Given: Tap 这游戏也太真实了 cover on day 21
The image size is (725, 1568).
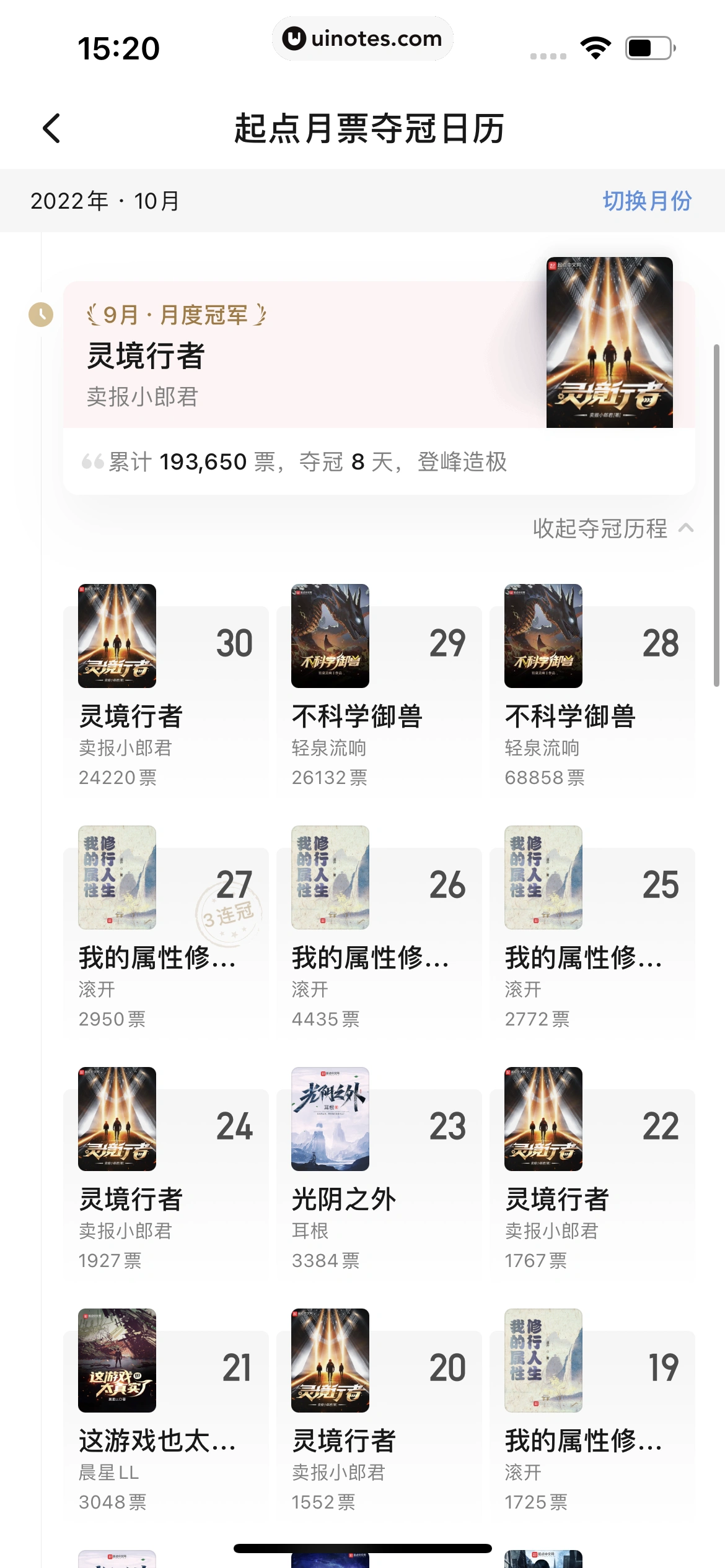Looking at the screenshot, I should pos(116,1360).
